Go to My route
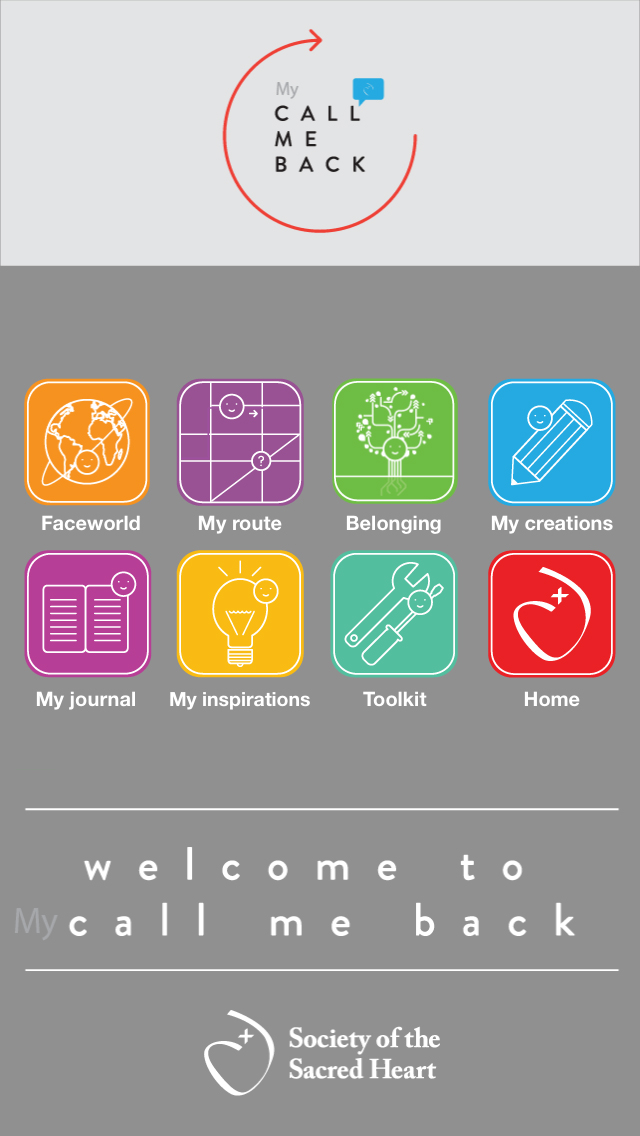640x1136 pixels. click(240, 442)
